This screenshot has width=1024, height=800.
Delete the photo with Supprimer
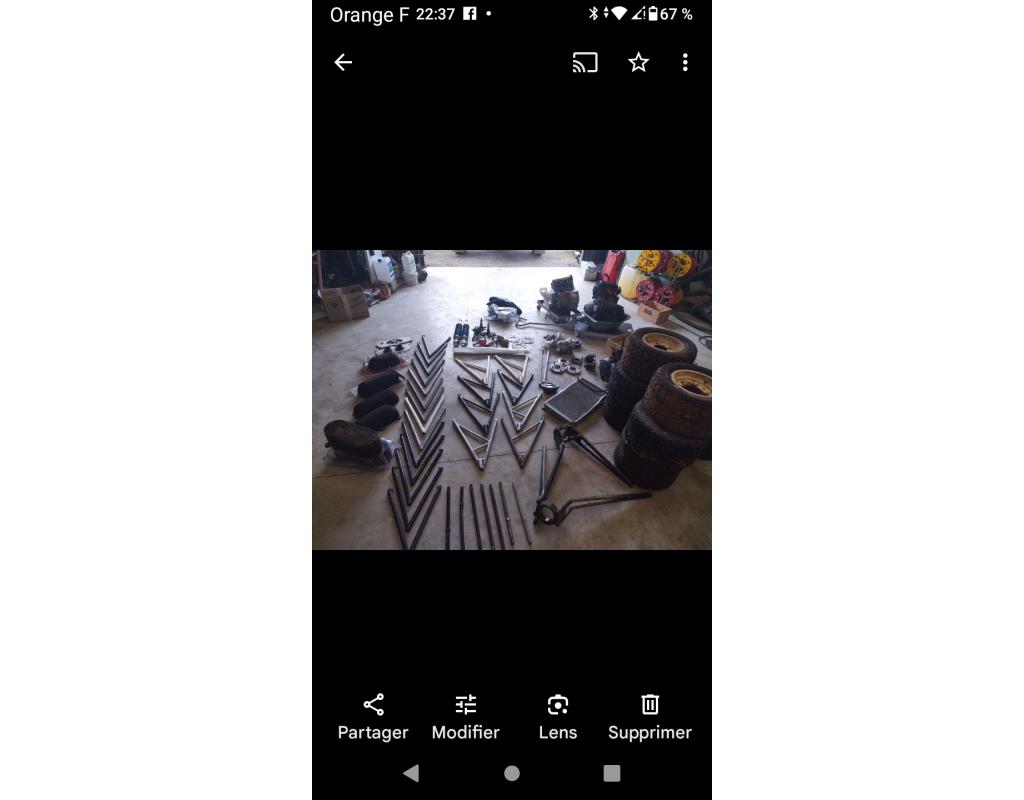[650, 716]
